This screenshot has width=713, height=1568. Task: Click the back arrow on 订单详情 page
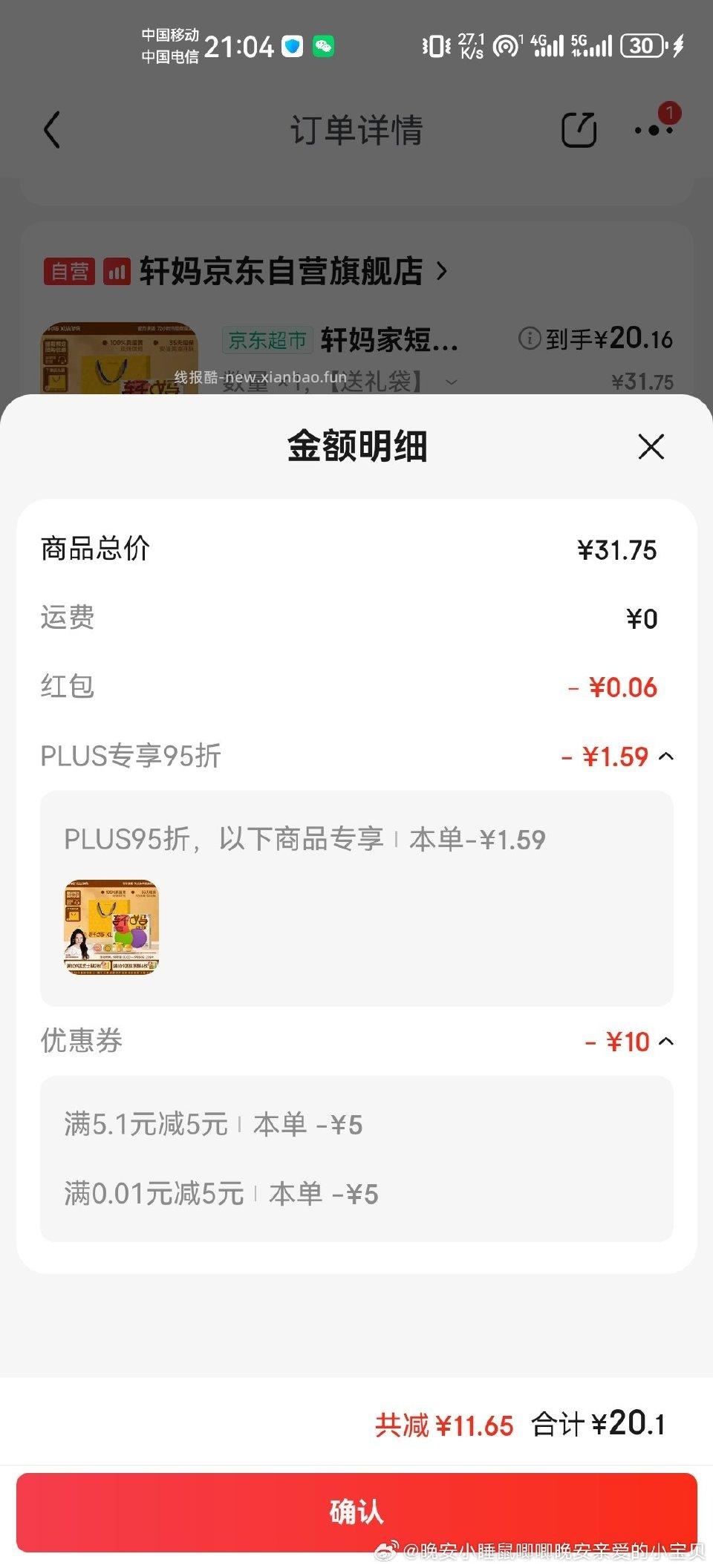point(51,129)
